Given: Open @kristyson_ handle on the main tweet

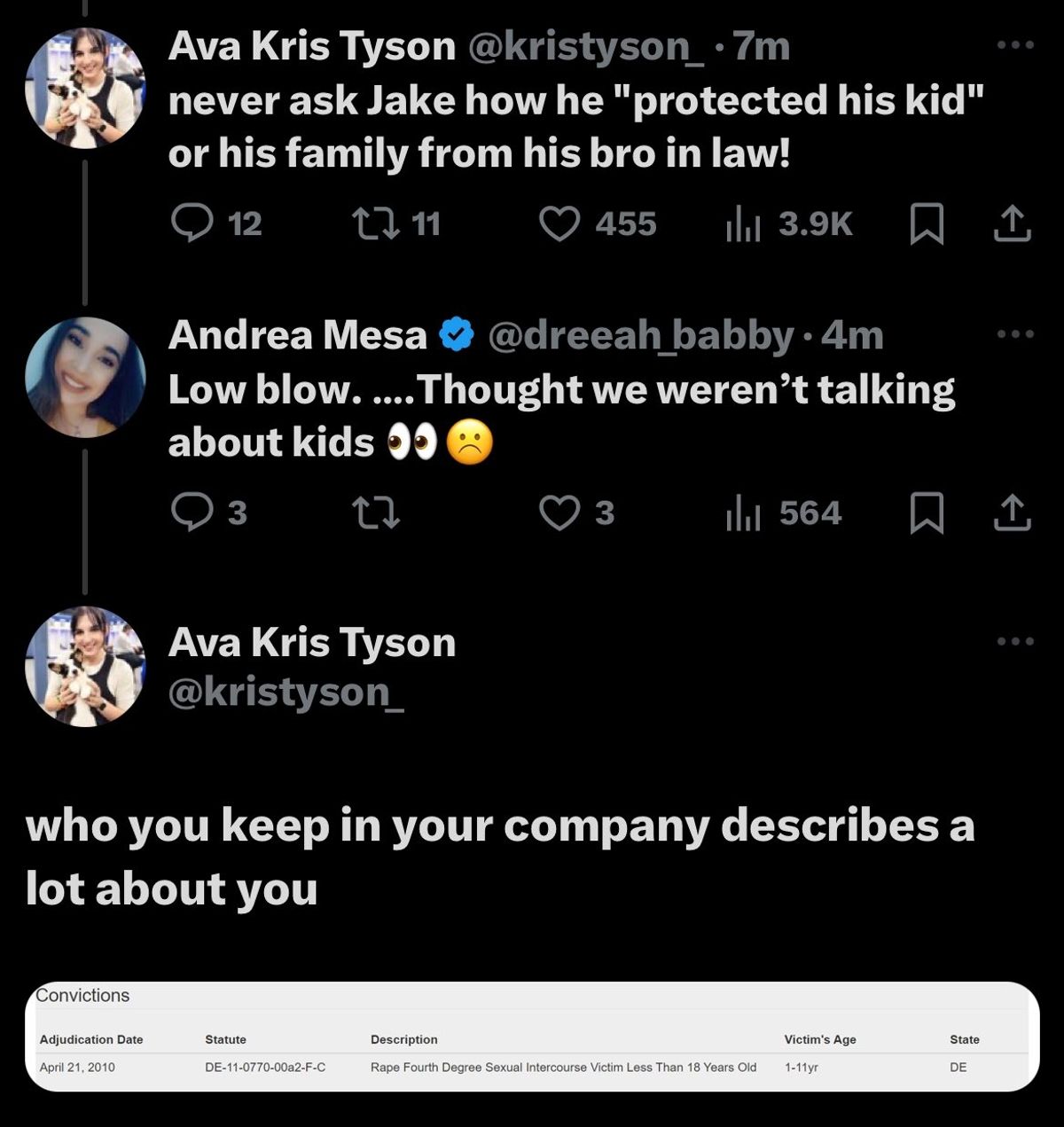Looking at the screenshot, I should point(286,693).
